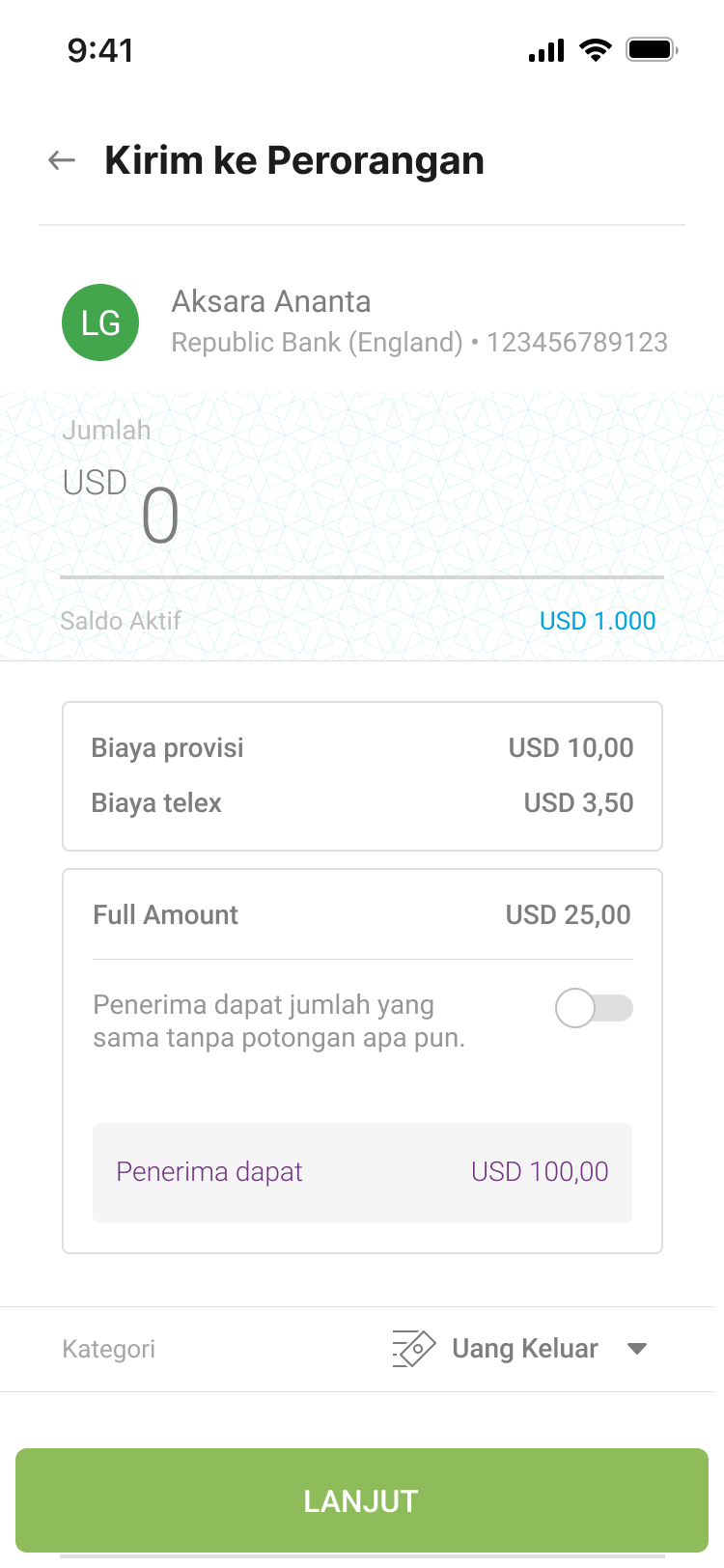The width and height of the screenshot is (724, 1568).
Task: Tap the green LG avatar circle
Action: pyautogui.click(x=100, y=322)
